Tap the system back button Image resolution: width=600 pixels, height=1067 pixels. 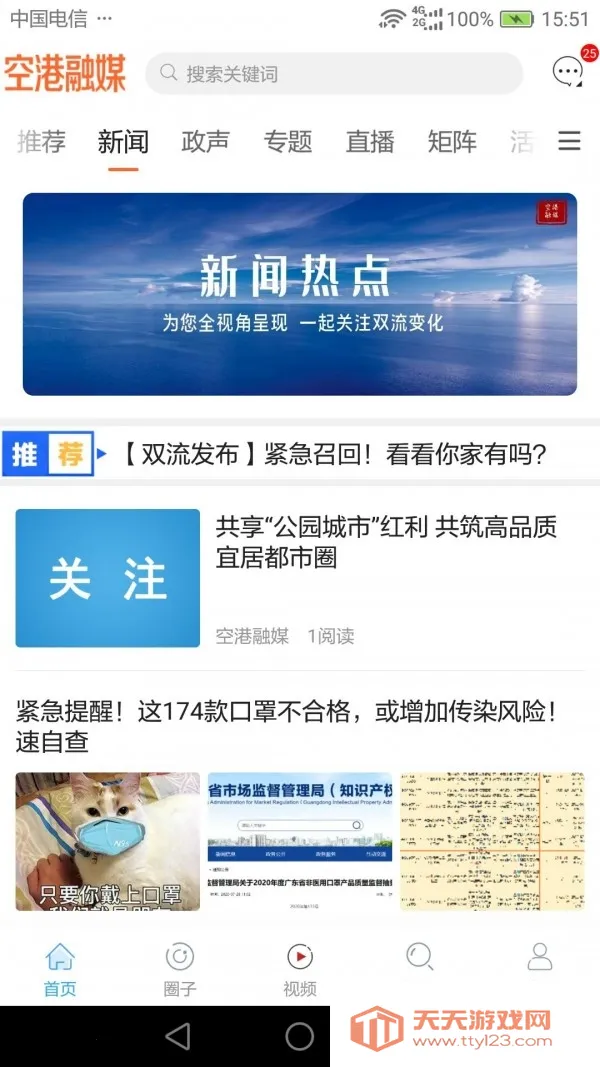178,1037
